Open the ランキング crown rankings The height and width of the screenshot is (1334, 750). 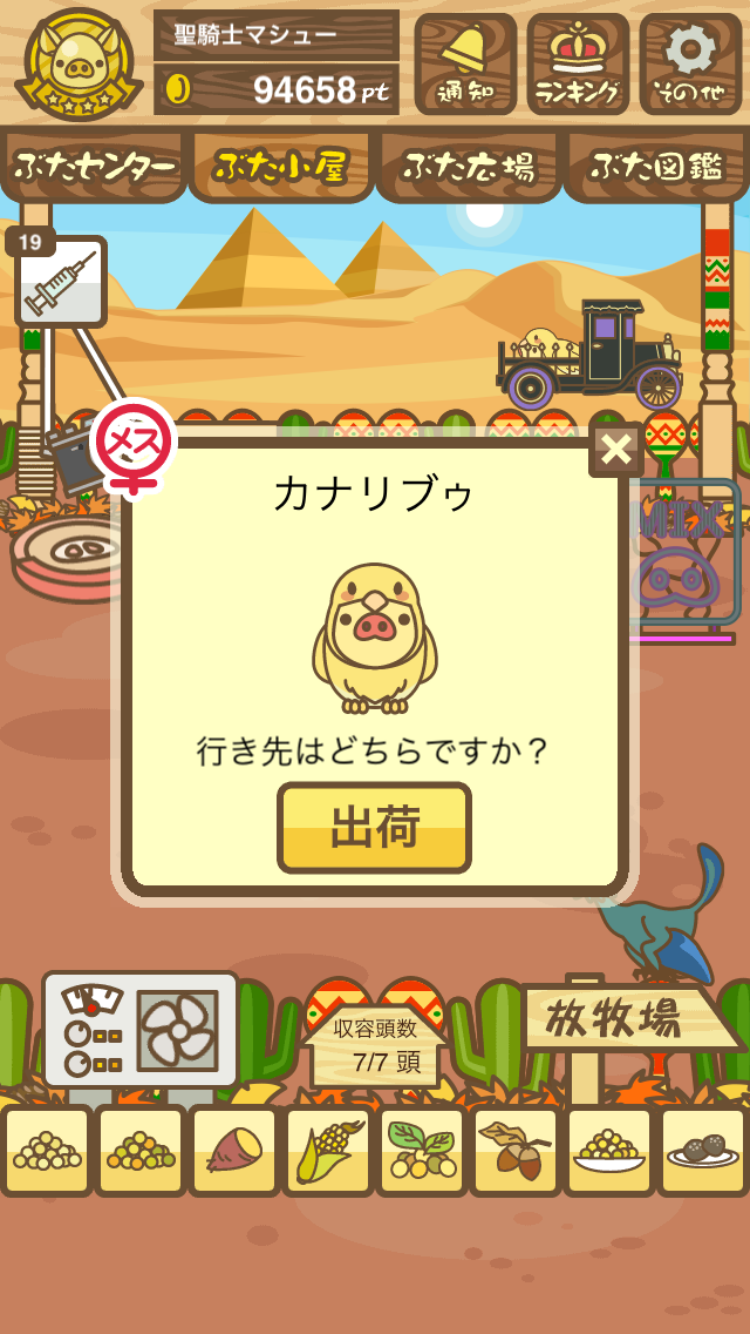(578, 63)
